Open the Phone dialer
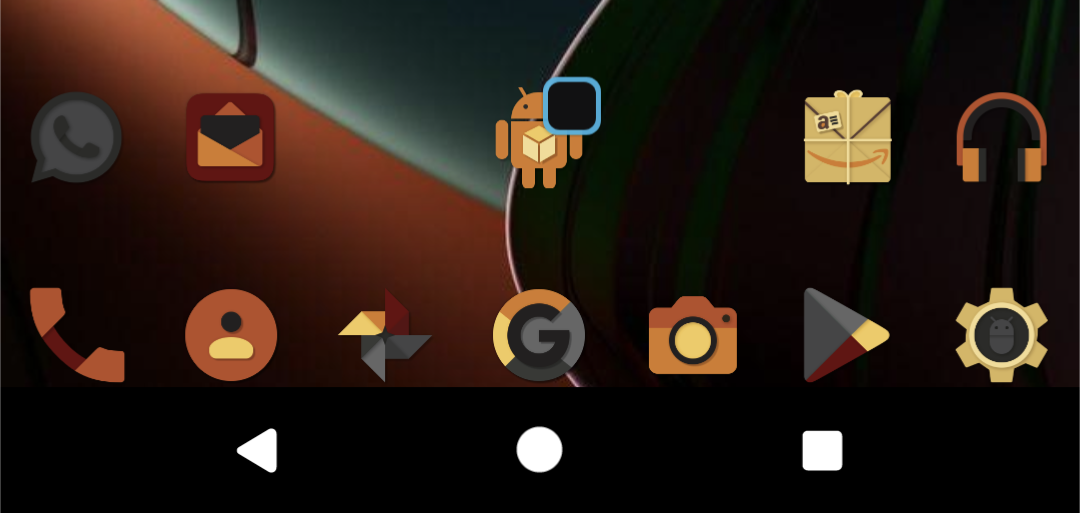Image resolution: width=1080 pixels, height=513 pixels. (x=76, y=335)
